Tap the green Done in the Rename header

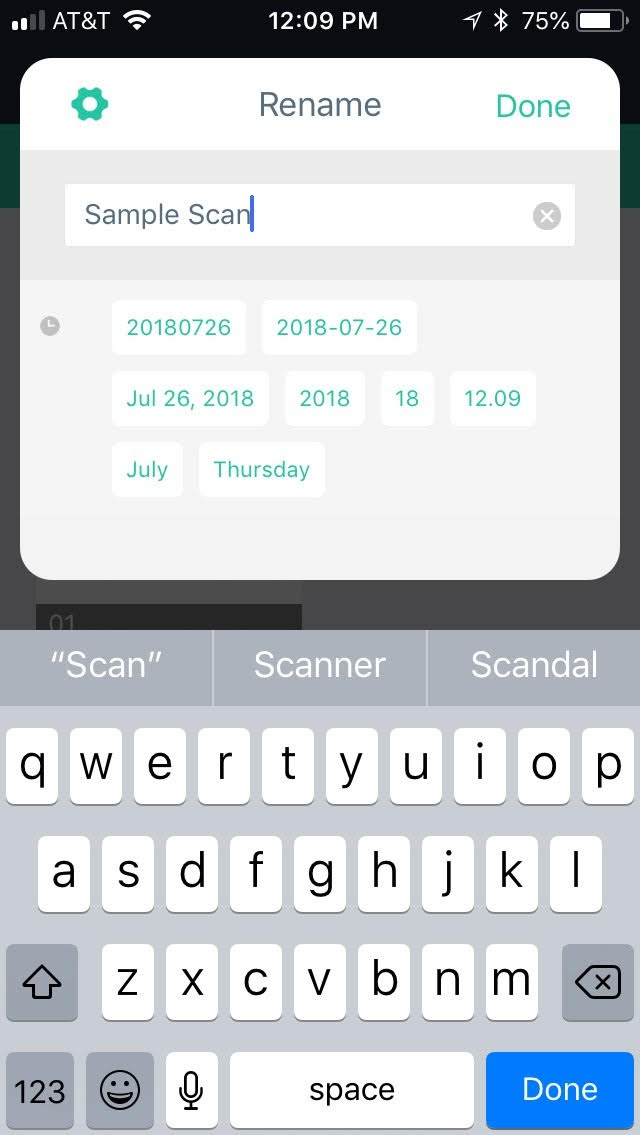pyautogui.click(x=533, y=106)
